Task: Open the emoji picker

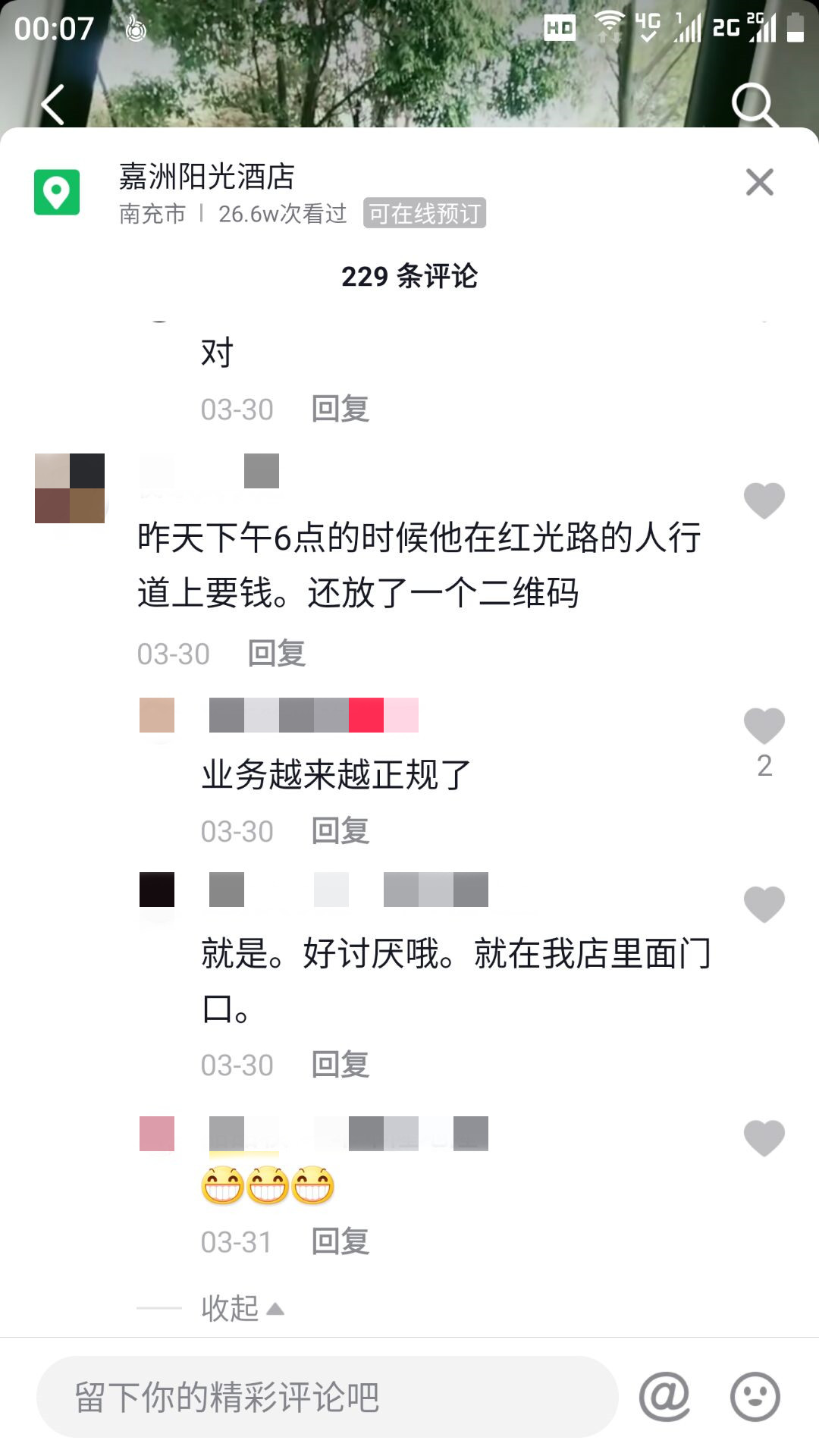Action: pyautogui.click(x=755, y=1396)
